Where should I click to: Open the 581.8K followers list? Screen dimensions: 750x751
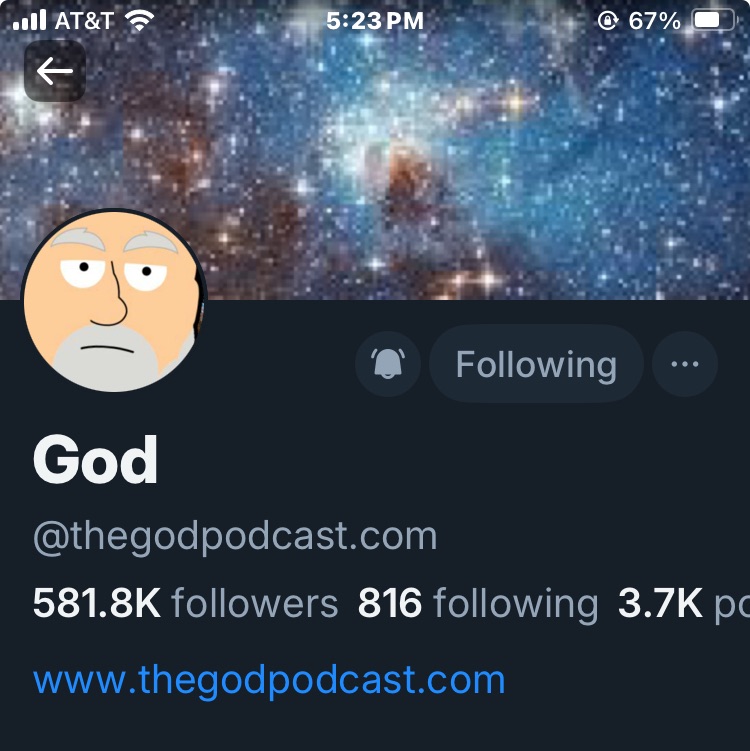pyautogui.click(x=186, y=604)
